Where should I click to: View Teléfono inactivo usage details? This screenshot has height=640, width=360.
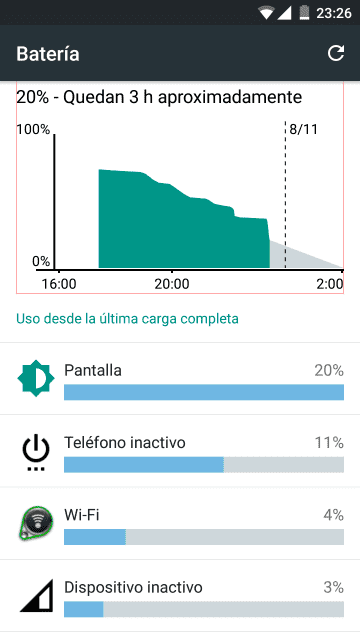click(180, 451)
